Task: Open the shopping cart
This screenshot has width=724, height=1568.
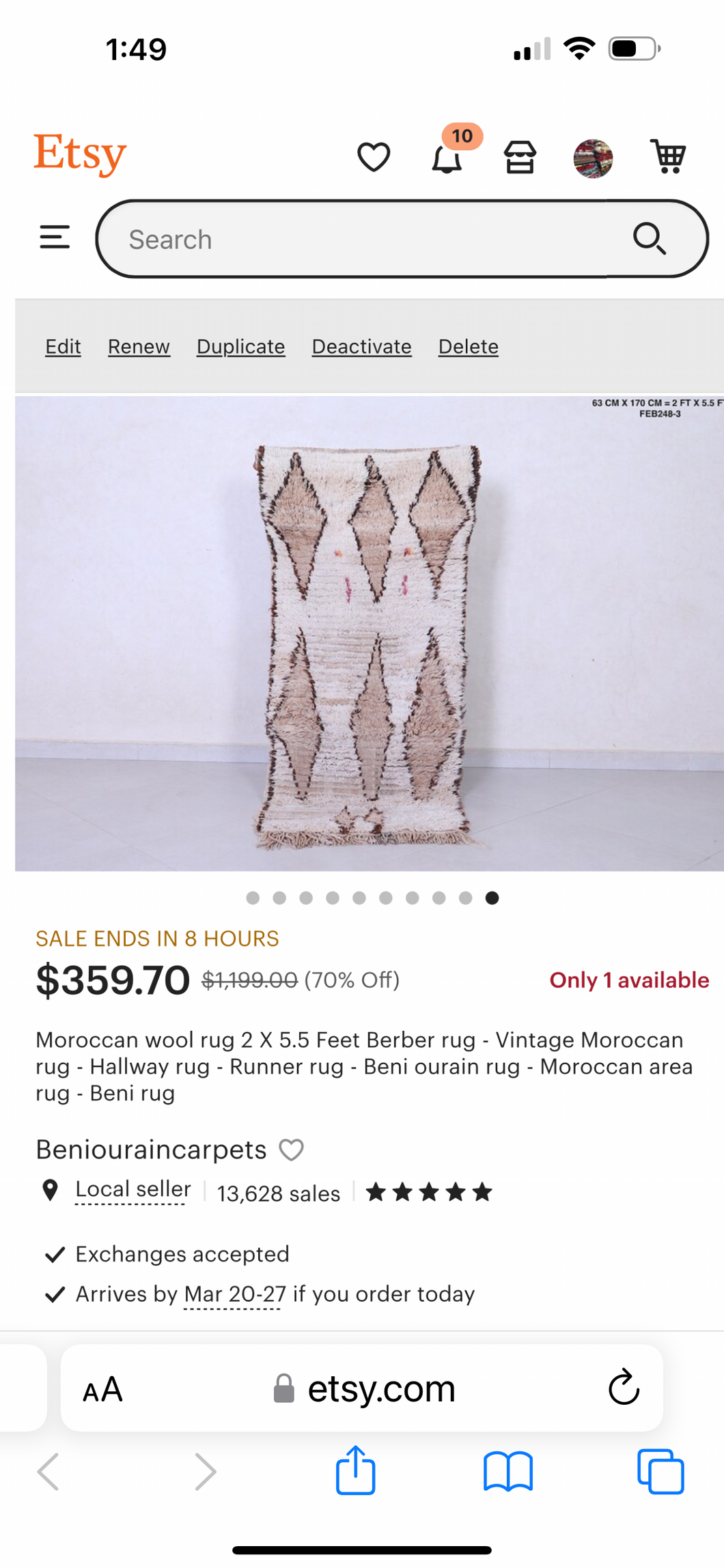Action: click(x=668, y=157)
